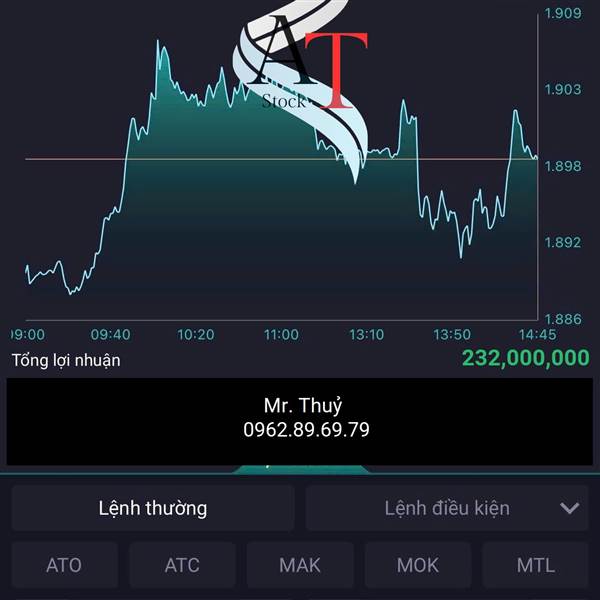Select the MOK order type
The height and width of the screenshot is (600, 600).
(x=417, y=565)
